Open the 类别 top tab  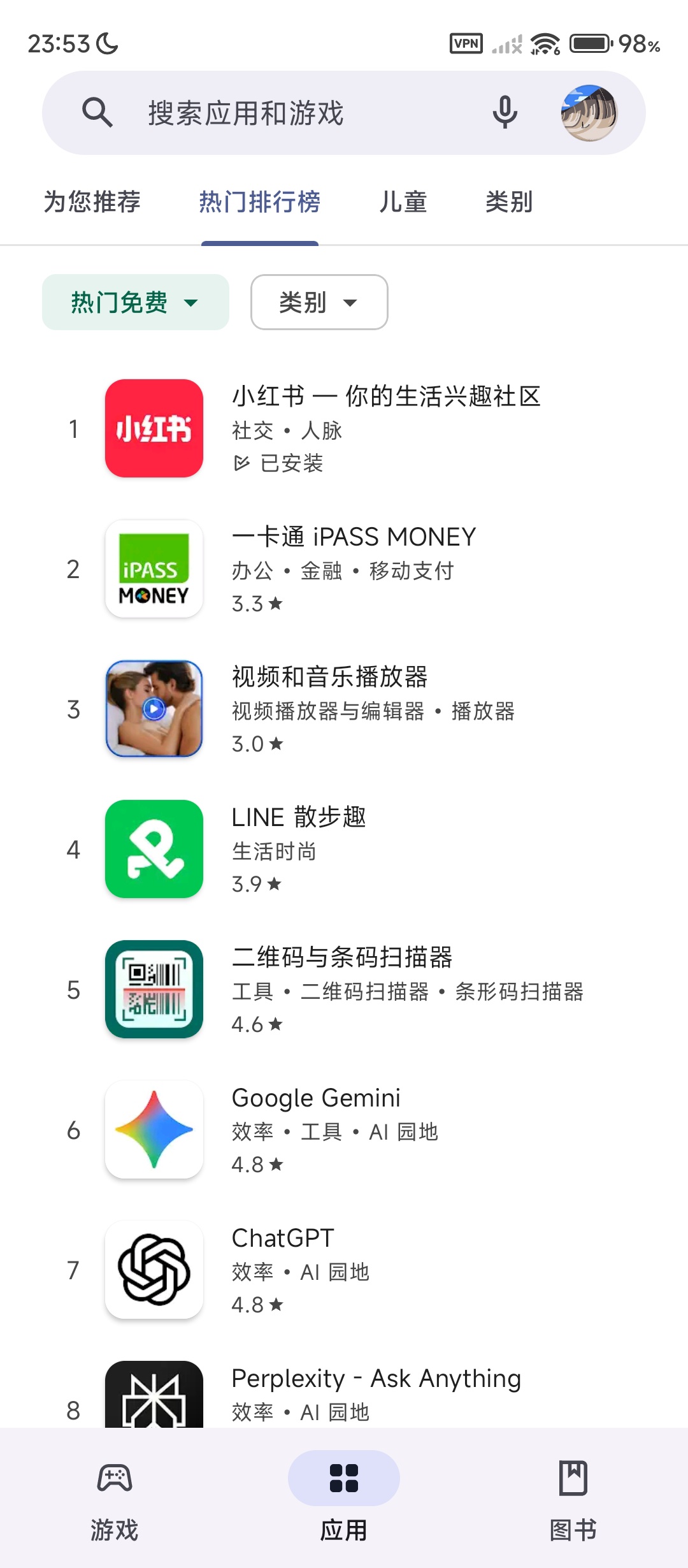[509, 201]
